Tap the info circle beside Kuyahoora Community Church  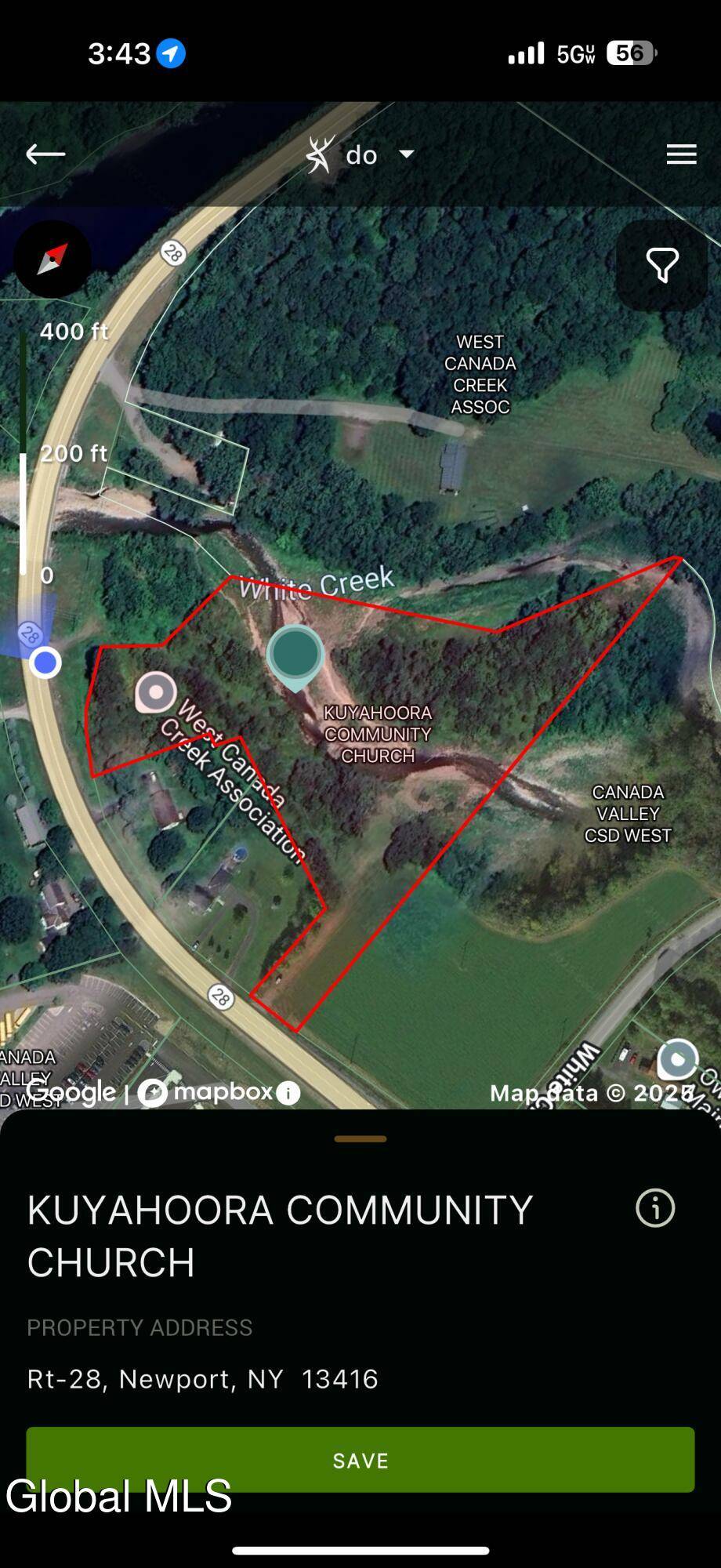click(655, 1207)
